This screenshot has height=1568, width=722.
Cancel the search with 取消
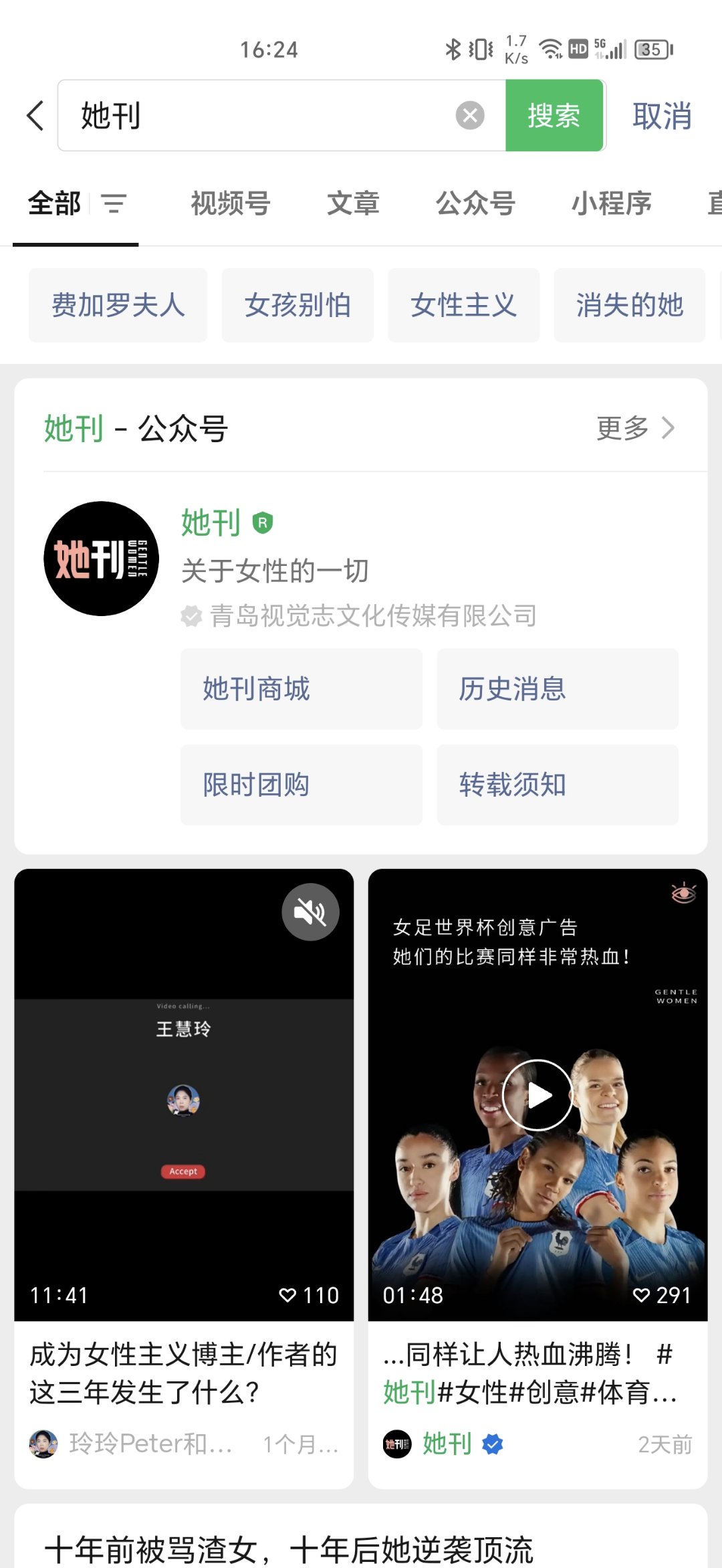click(662, 116)
